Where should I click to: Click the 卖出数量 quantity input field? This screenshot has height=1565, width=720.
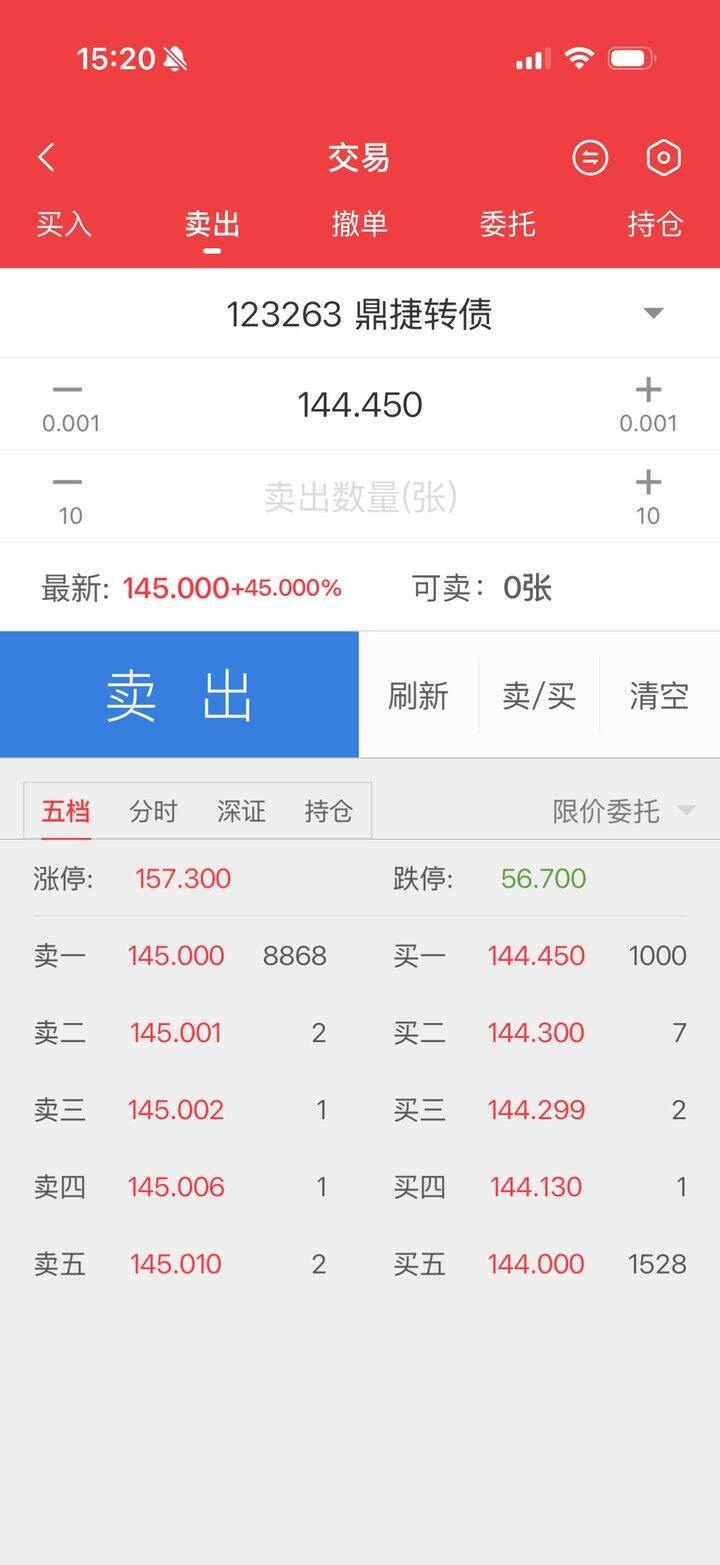pyautogui.click(x=360, y=496)
